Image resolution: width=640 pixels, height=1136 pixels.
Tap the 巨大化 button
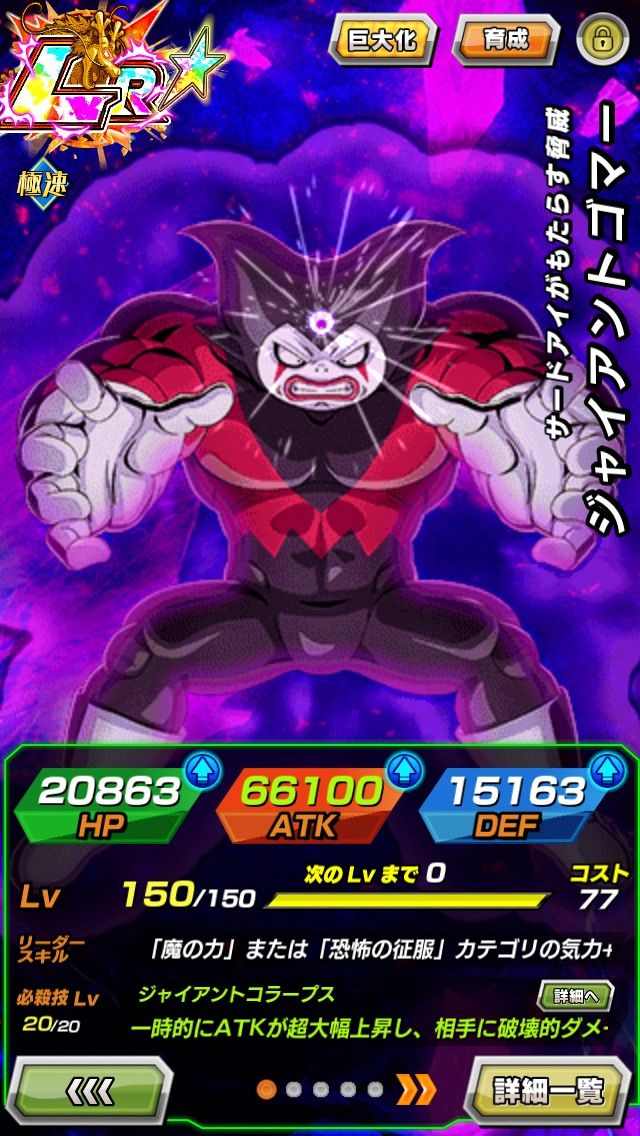(385, 42)
